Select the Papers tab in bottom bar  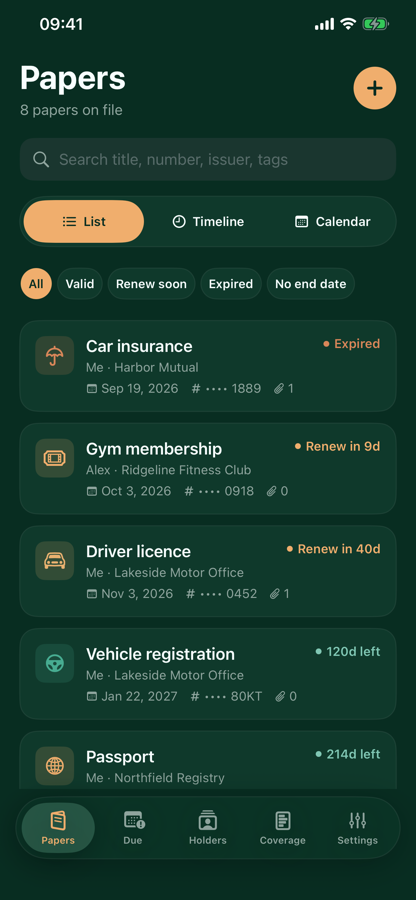click(x=58, y=828)
